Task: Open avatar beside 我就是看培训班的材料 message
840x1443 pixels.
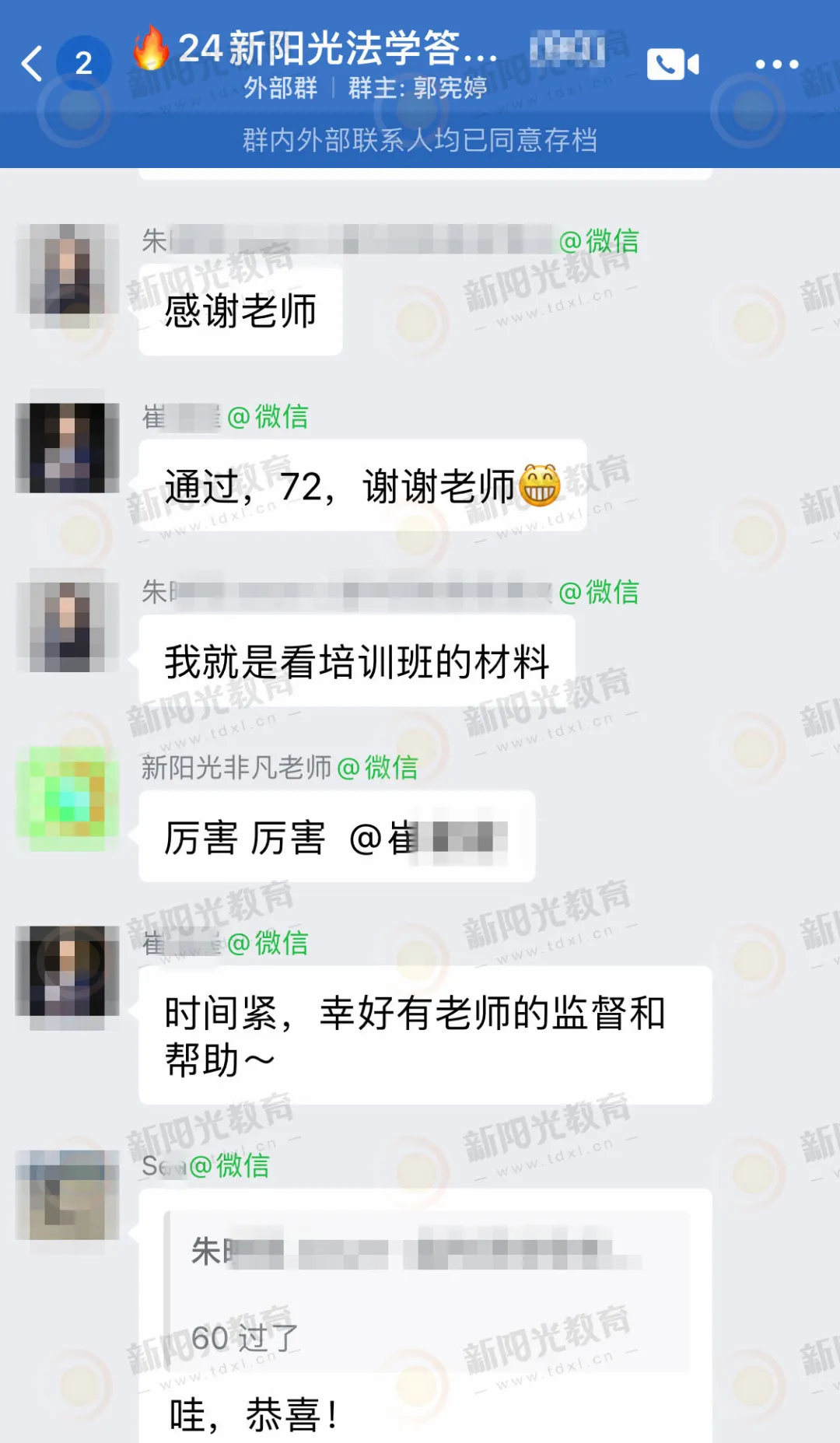Action: [x=67, y=626]
